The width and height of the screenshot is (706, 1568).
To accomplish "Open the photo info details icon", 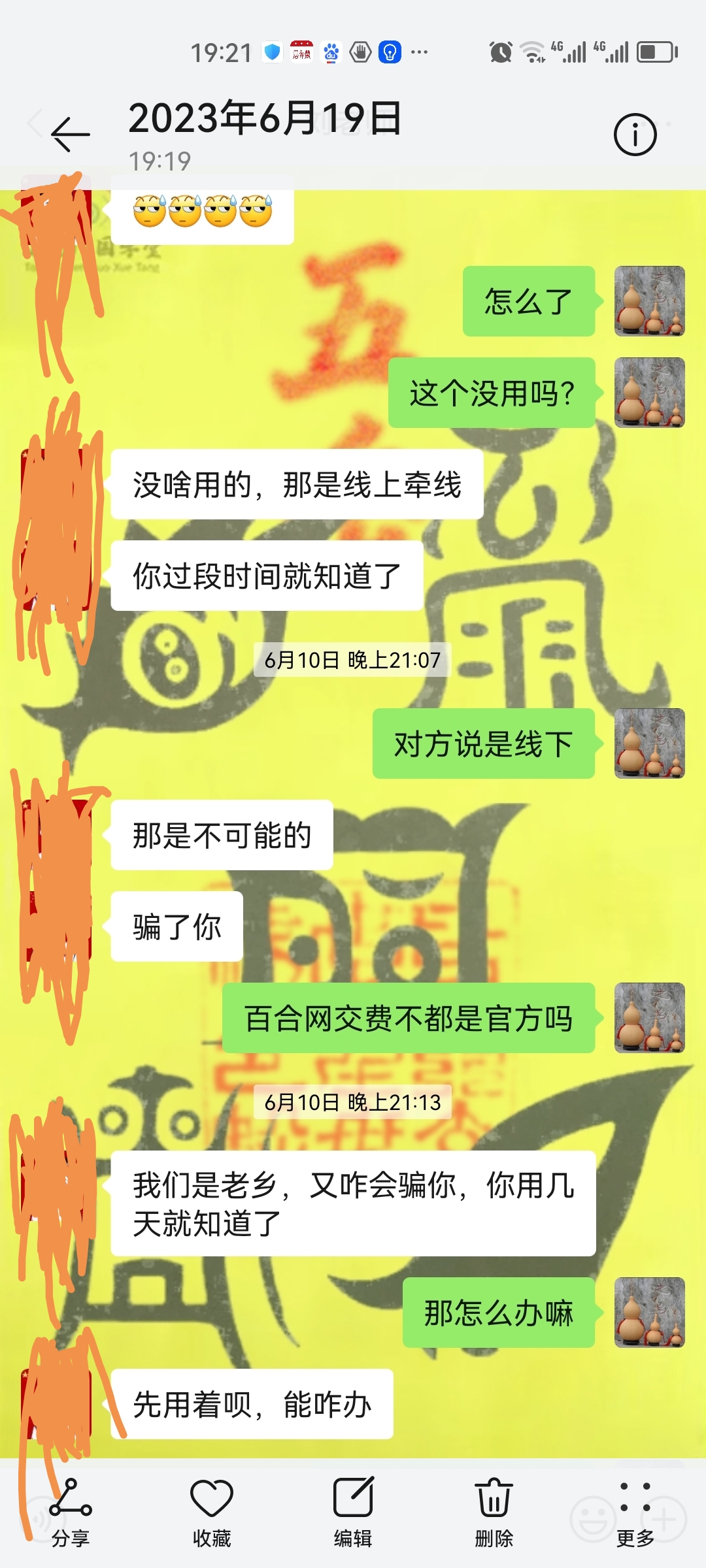I will 635,135.
